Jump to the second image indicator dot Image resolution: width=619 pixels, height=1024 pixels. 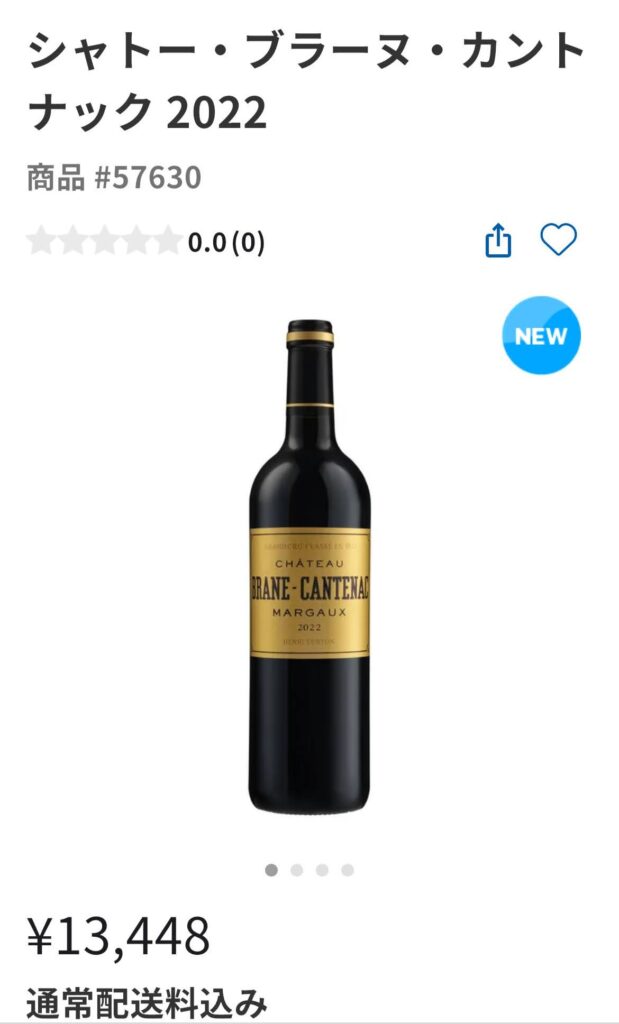pyautogui.click(x=297, y=870)
